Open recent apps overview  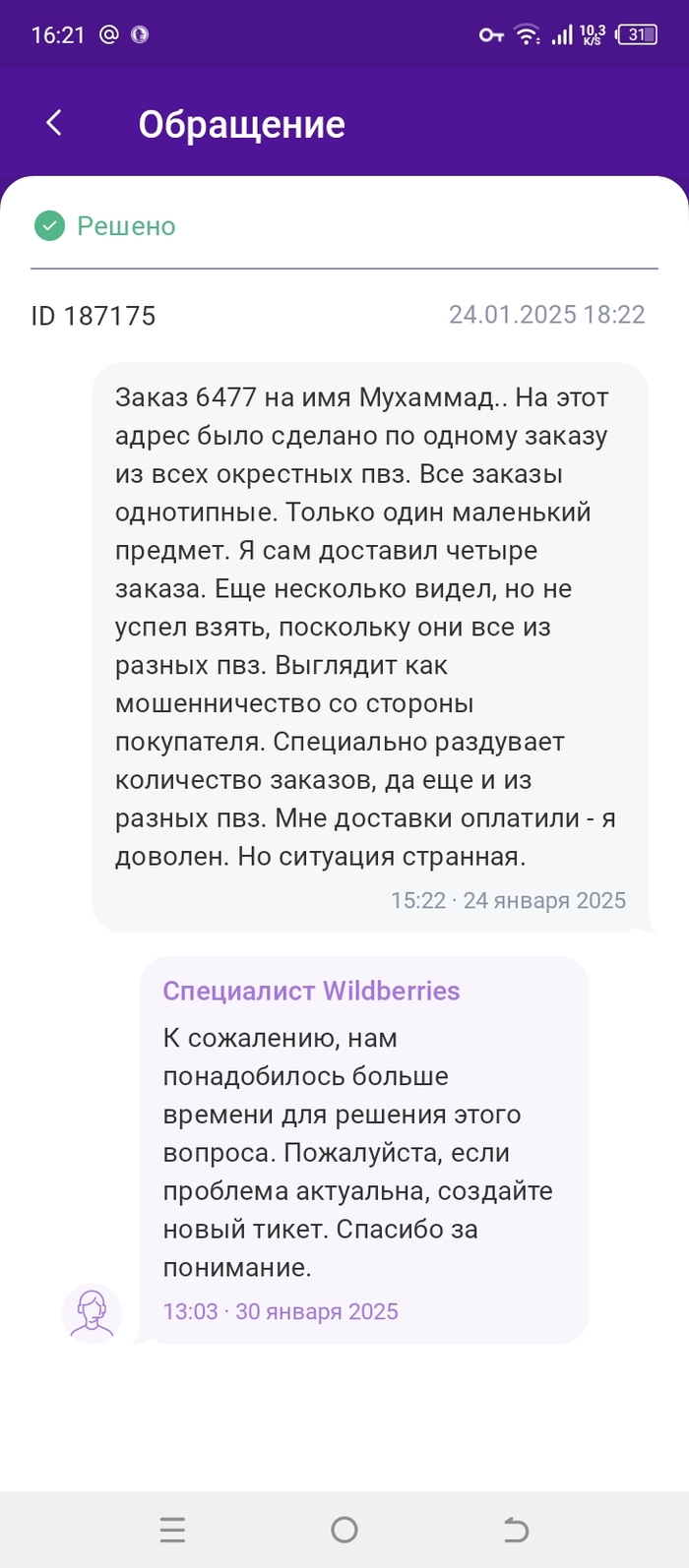point(172,1529)
